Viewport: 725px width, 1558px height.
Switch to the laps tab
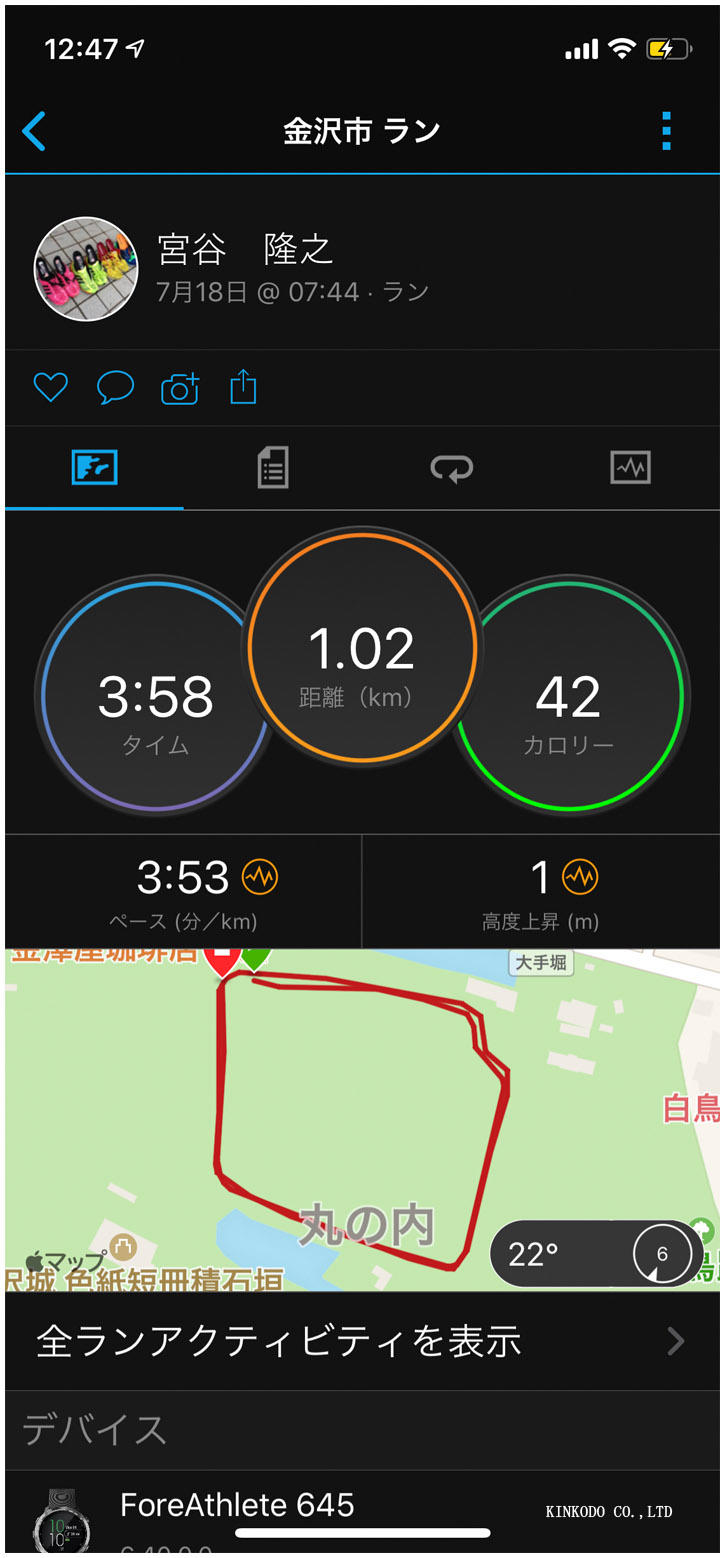(452, 468)
